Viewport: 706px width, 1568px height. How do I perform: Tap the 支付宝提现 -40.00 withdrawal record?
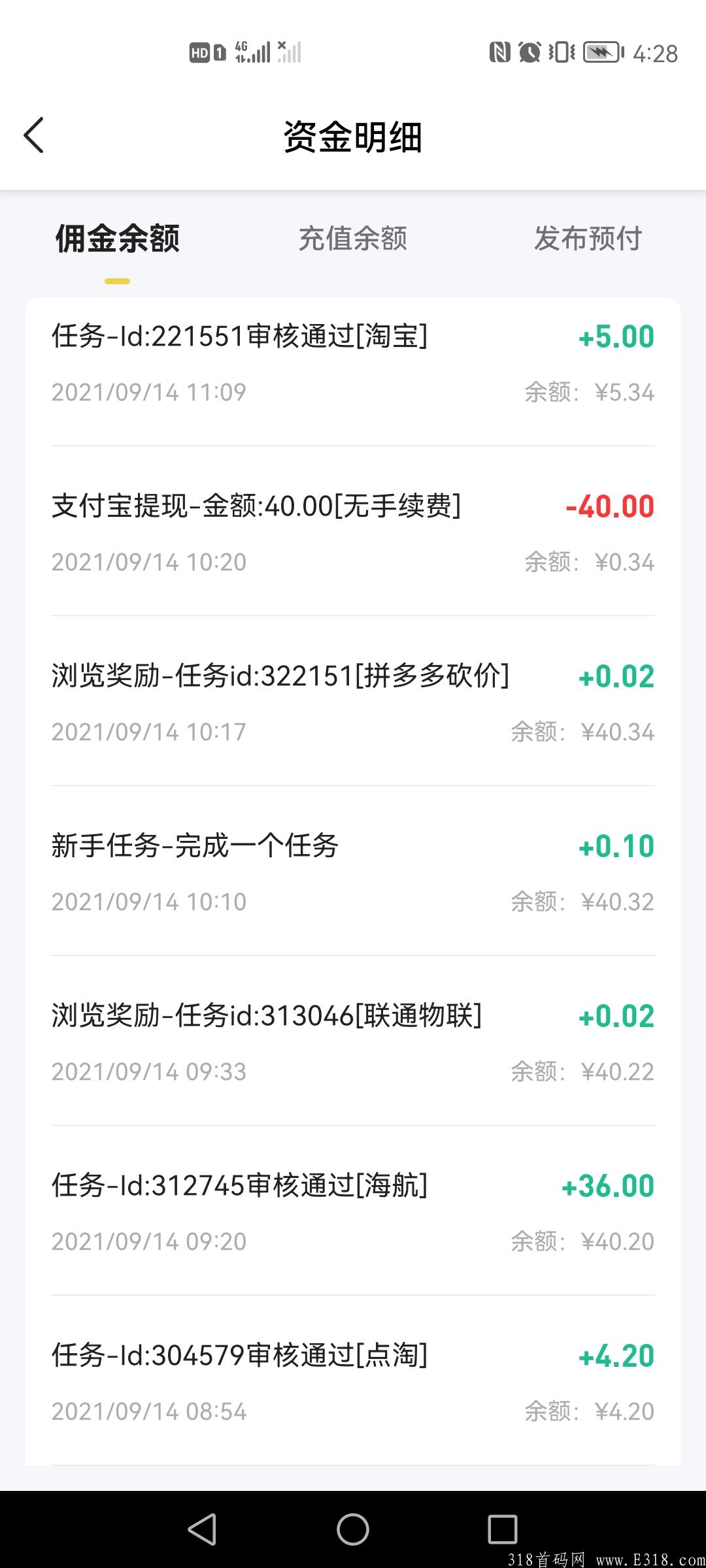[x=353, y=529]
